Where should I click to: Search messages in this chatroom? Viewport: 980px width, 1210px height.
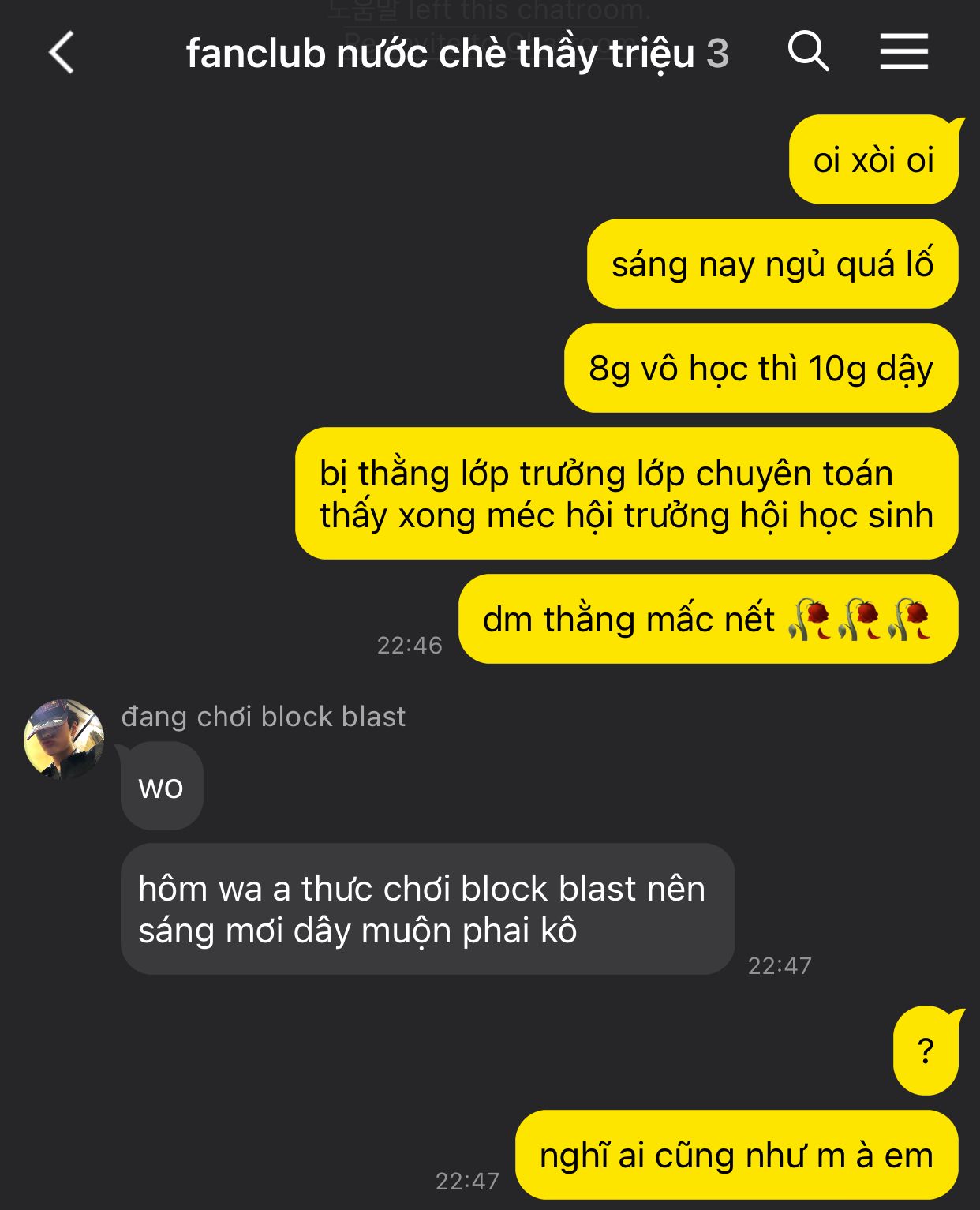[x=808, y=52]
